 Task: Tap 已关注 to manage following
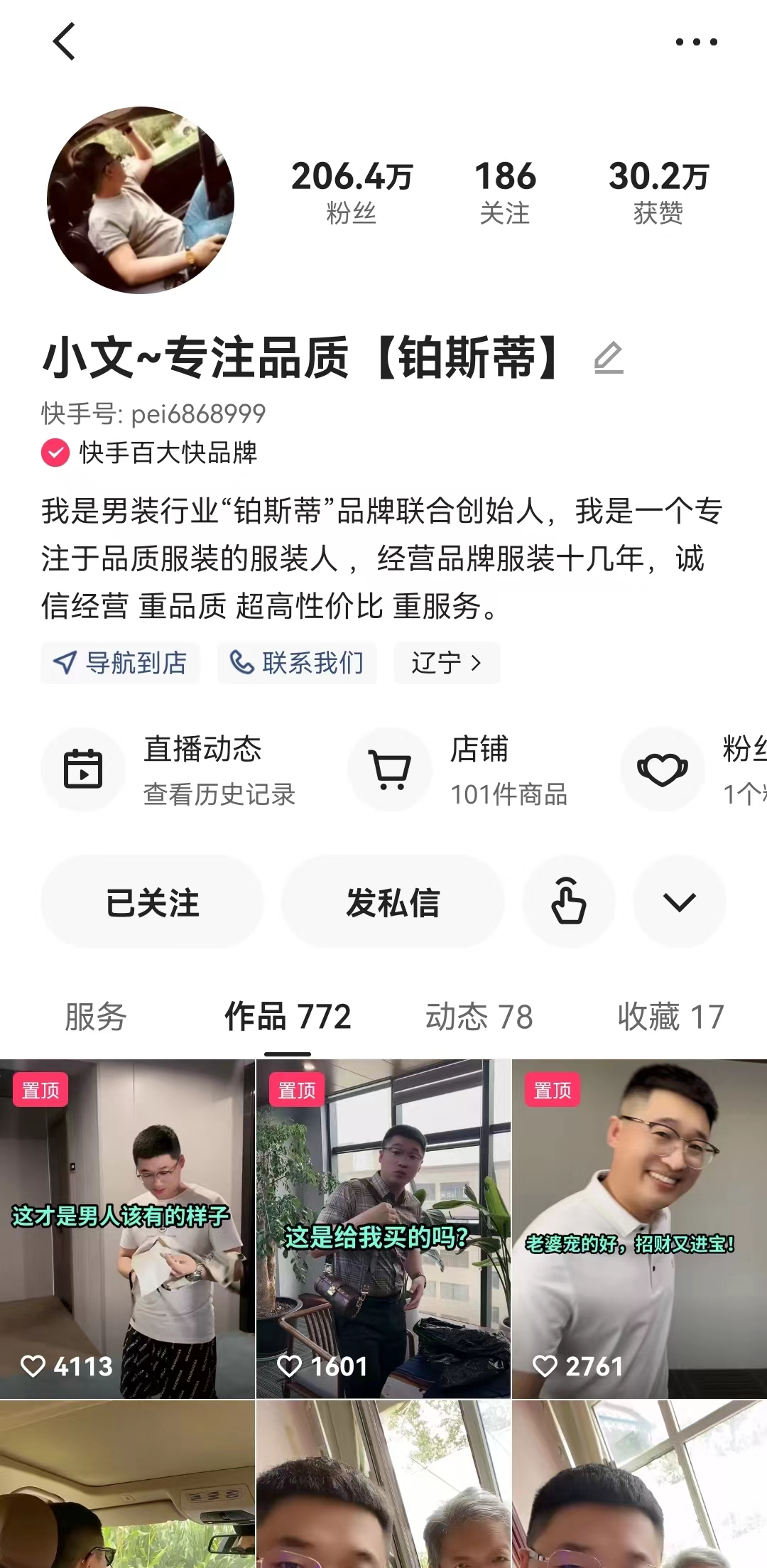click(x=152, y=902)
